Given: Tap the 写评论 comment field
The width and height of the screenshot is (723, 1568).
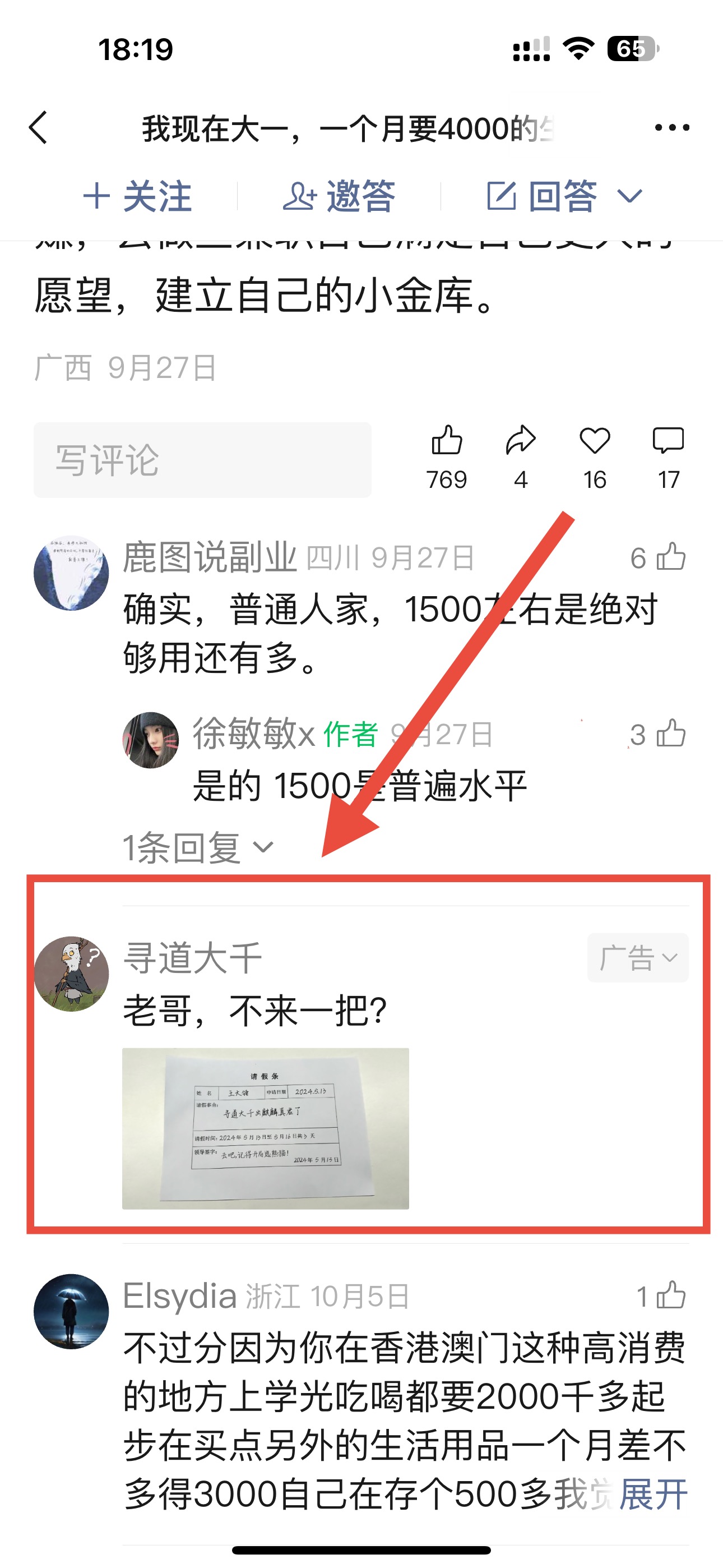Looking at the screenshot, I should pos(202,460).
